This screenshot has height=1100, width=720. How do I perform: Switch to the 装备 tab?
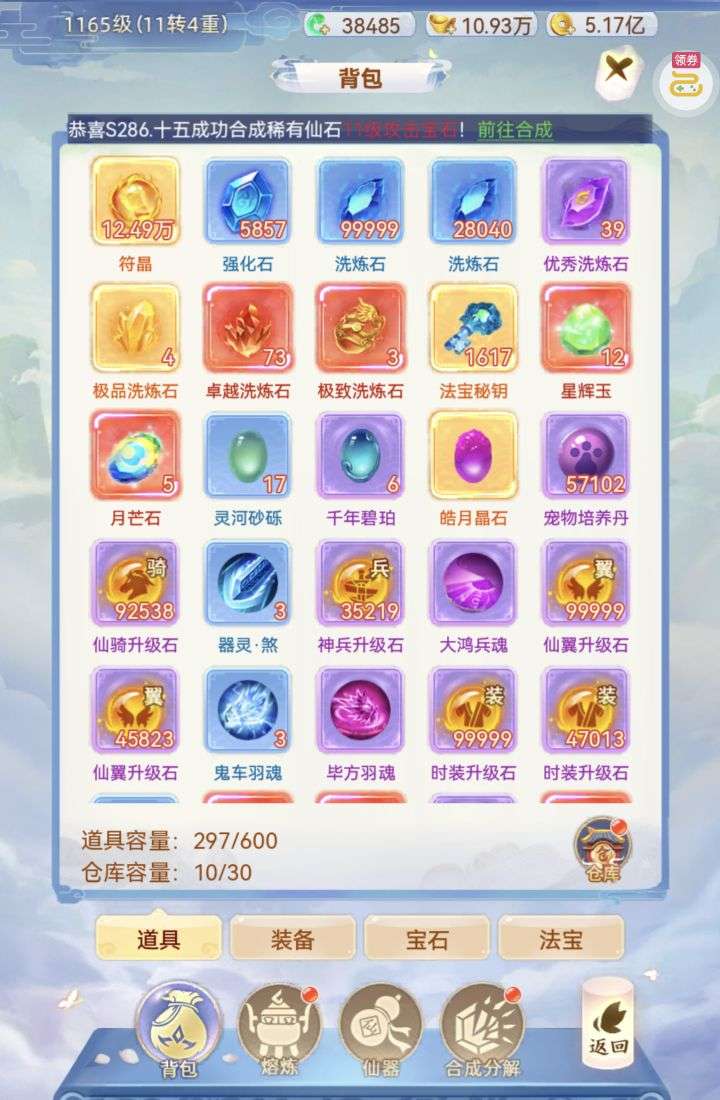coord(292,939)
